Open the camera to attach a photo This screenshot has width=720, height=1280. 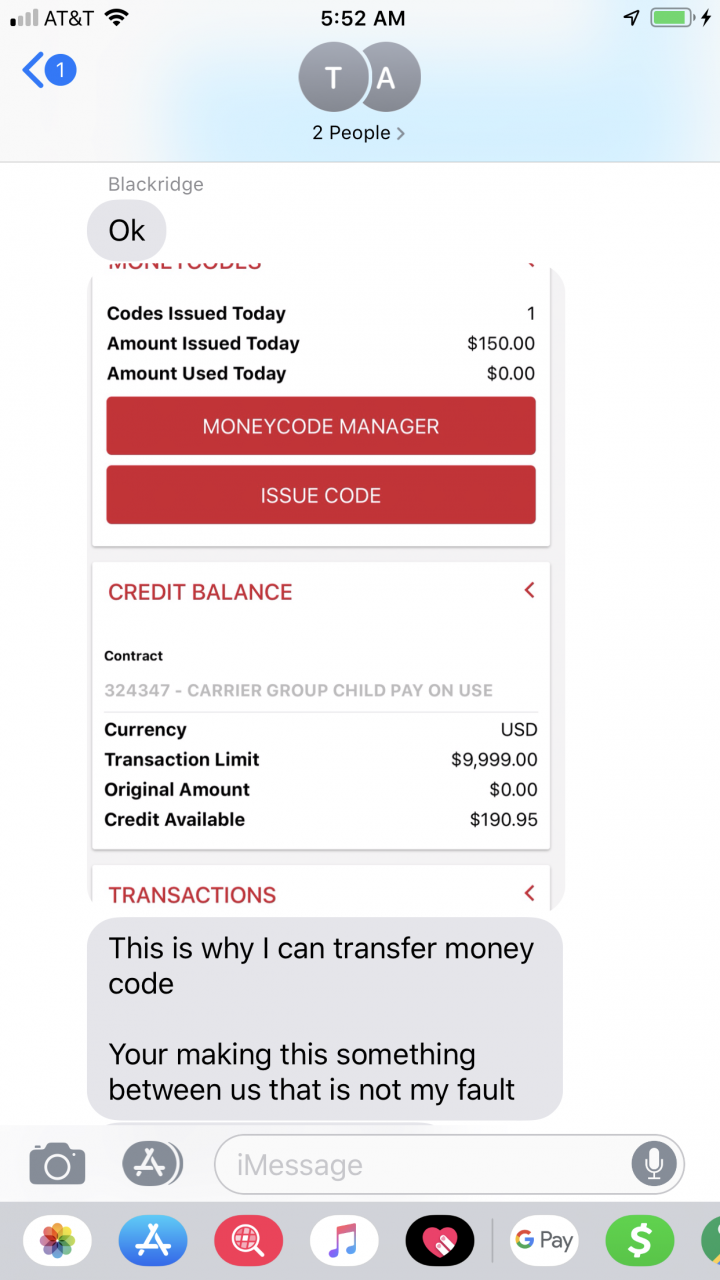57,1164
